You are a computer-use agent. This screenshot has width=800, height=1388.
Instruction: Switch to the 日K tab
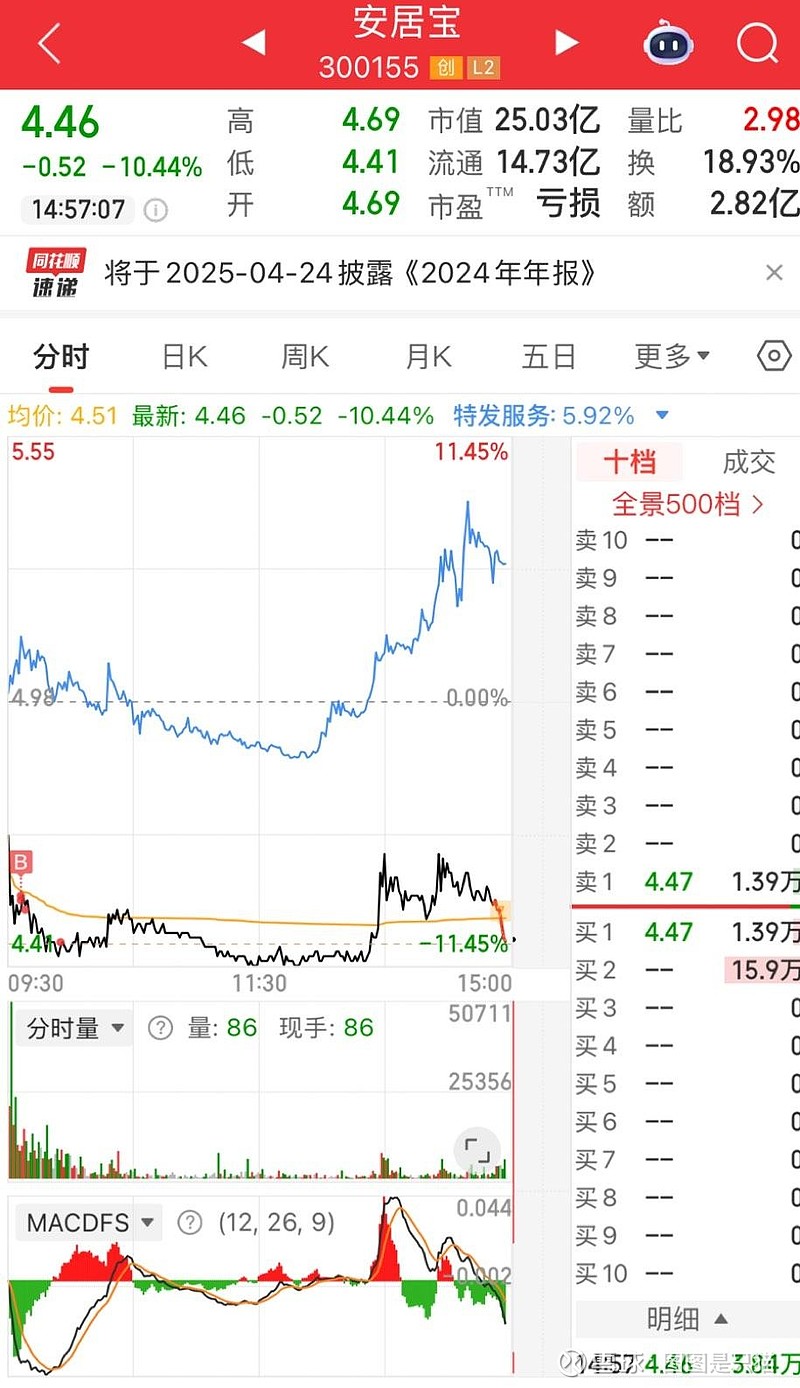click(x=184, y=356)
